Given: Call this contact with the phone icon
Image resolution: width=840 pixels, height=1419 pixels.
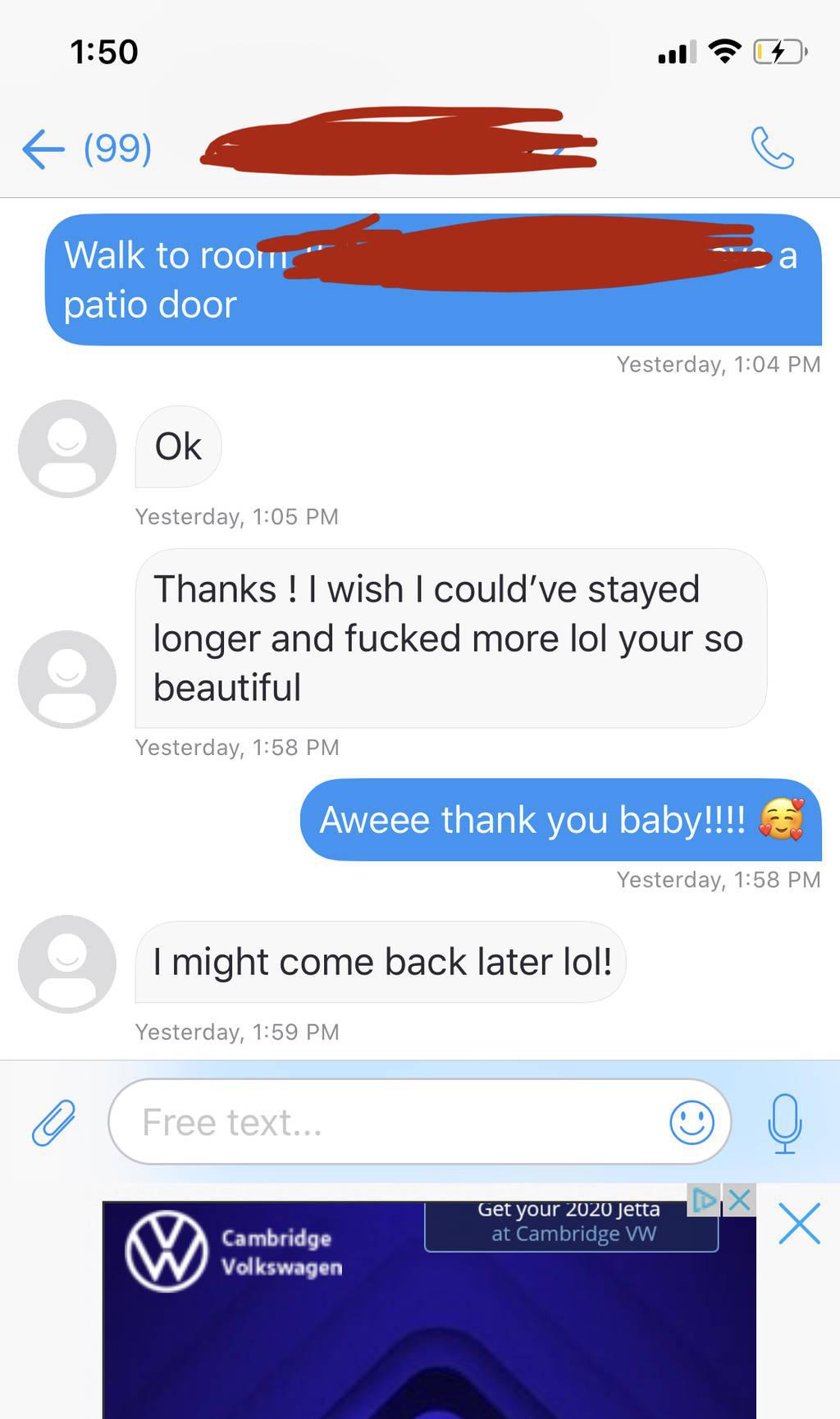Looking at the screenshot, I should (772, 148).
